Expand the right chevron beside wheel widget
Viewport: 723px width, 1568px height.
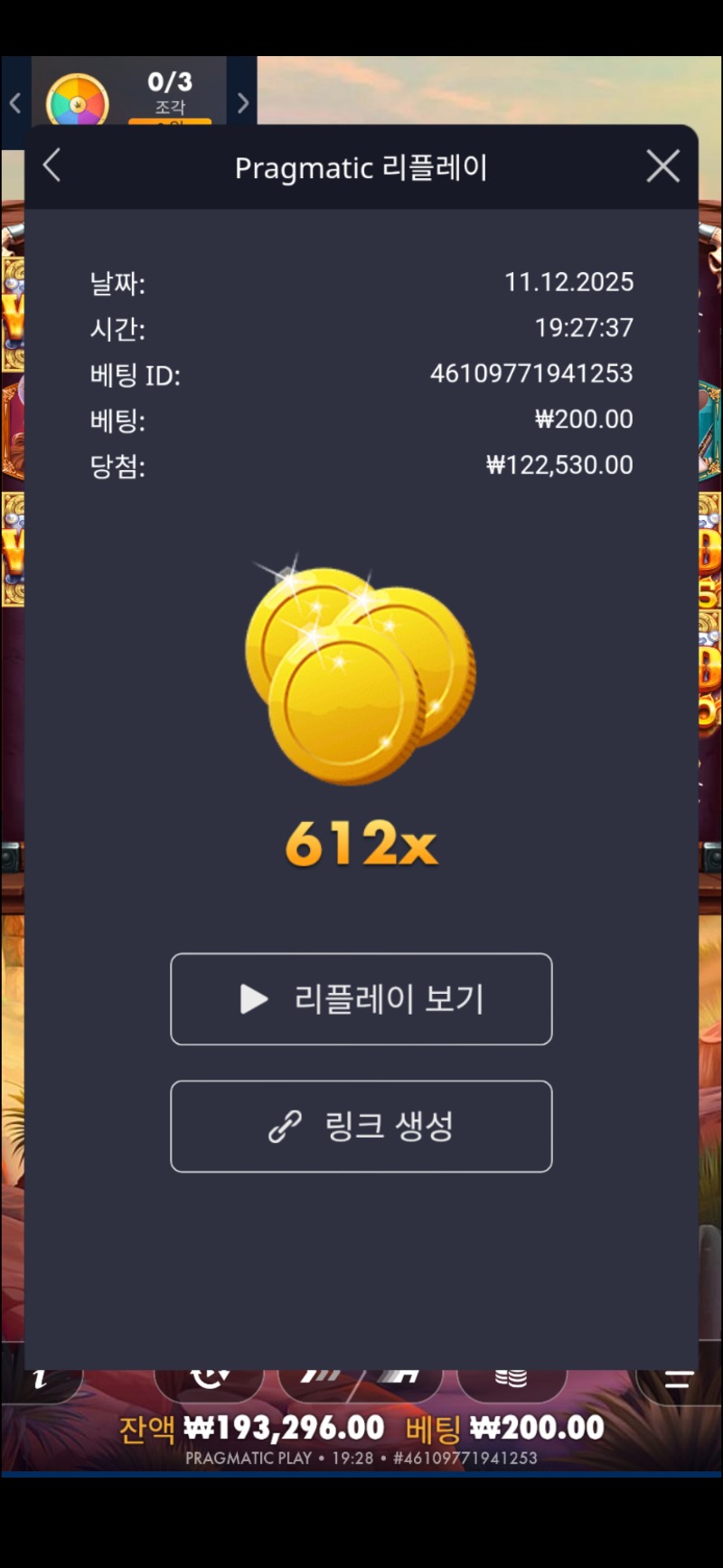(242, 103)
